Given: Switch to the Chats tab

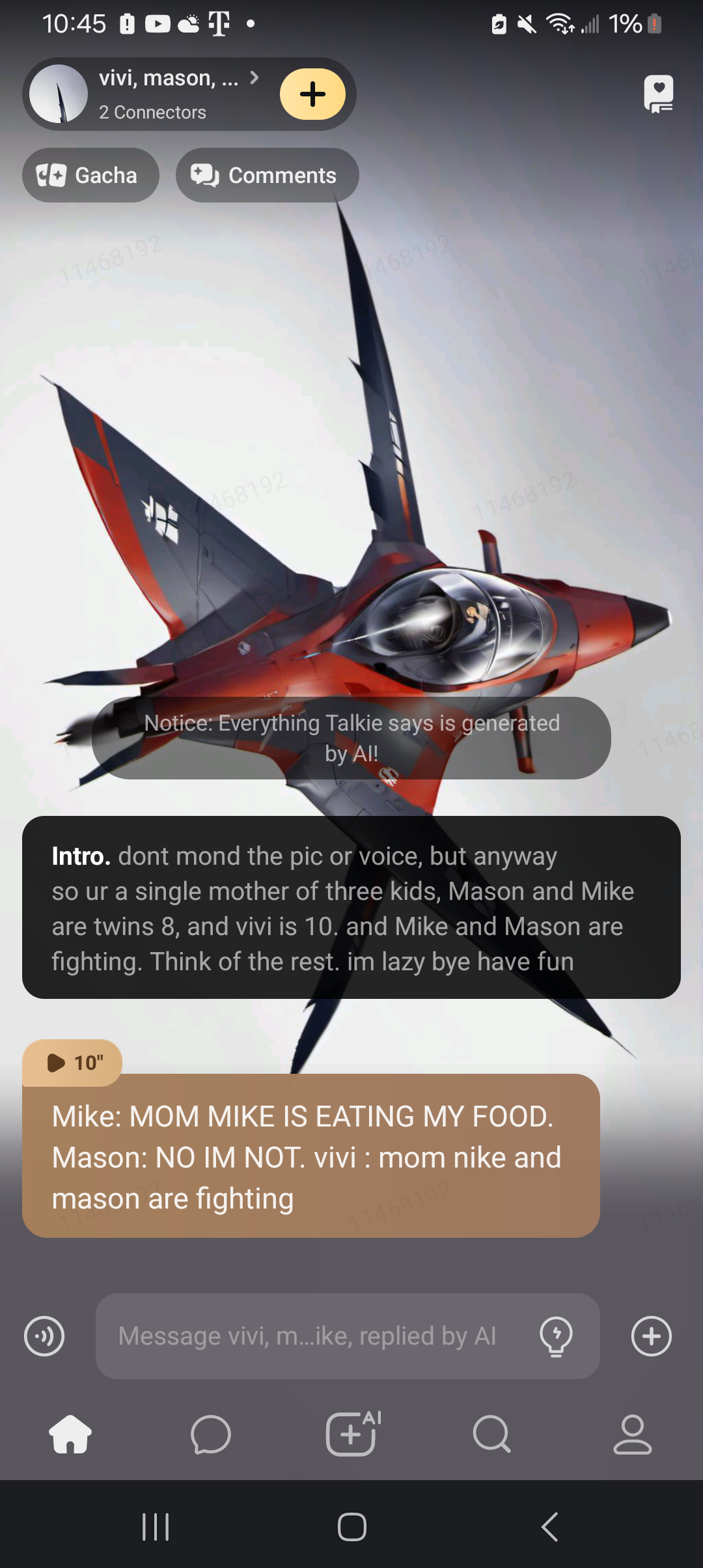Looking at the screenshot, I should click(x=211, y=1434).
